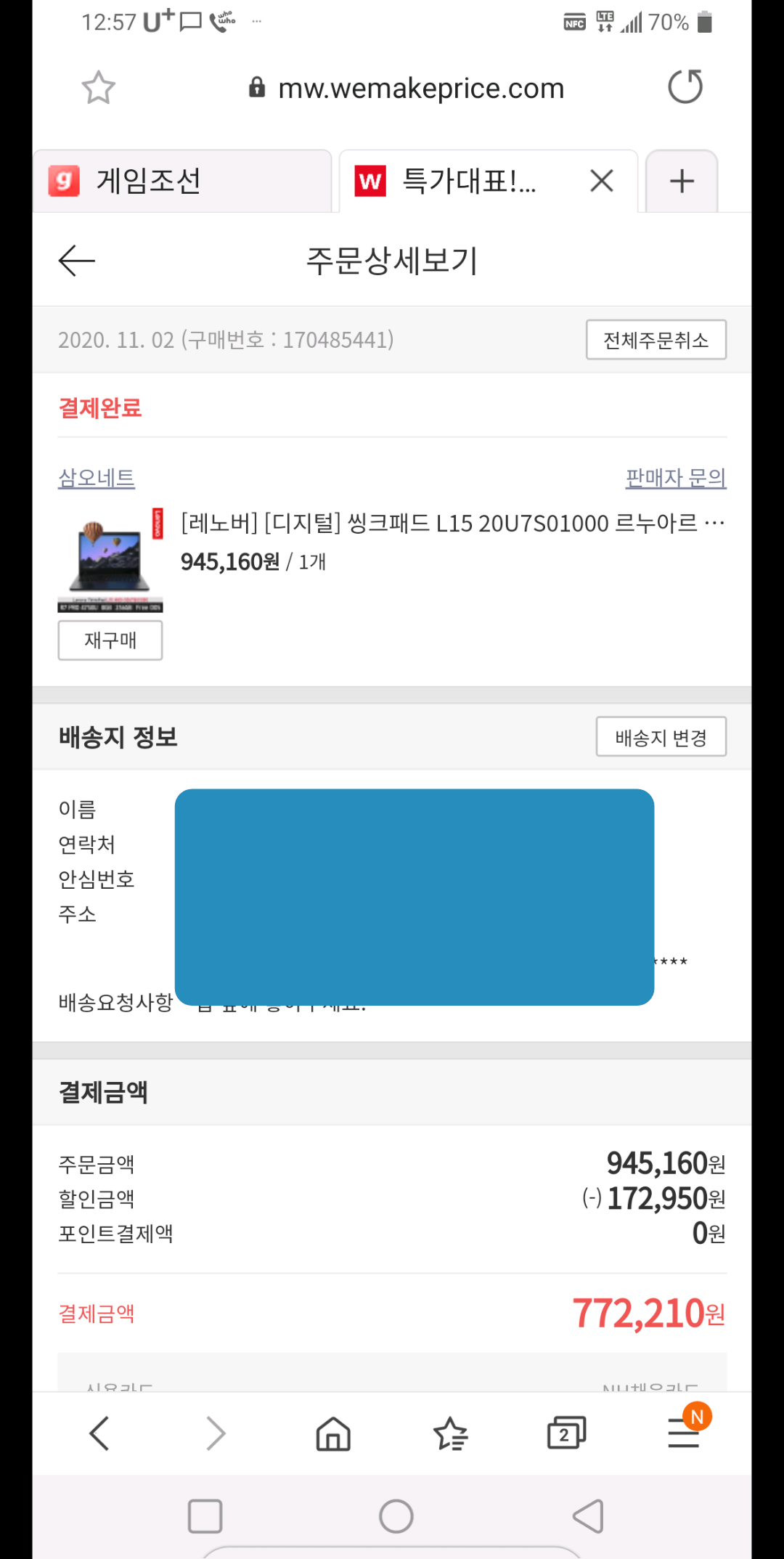Tap the browser toolbar back arrow
The width and height of the screenshot is (784, 1559).
pyautogui.click(x=99, y=1433)
